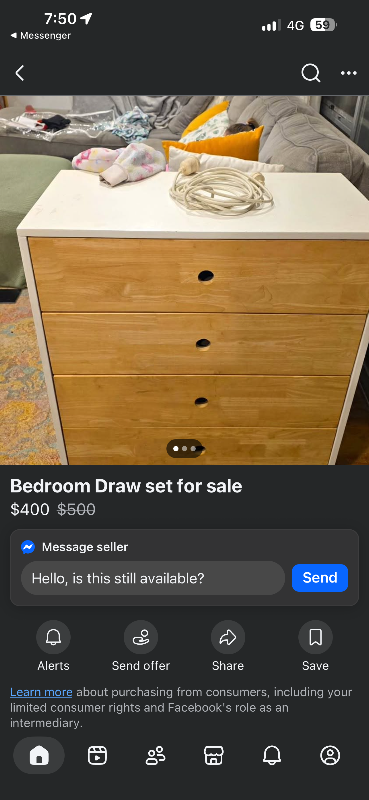Open the notifications bell tab
Image resolution: width=369 pixels, height=800 pixels.
click(272, 756)
